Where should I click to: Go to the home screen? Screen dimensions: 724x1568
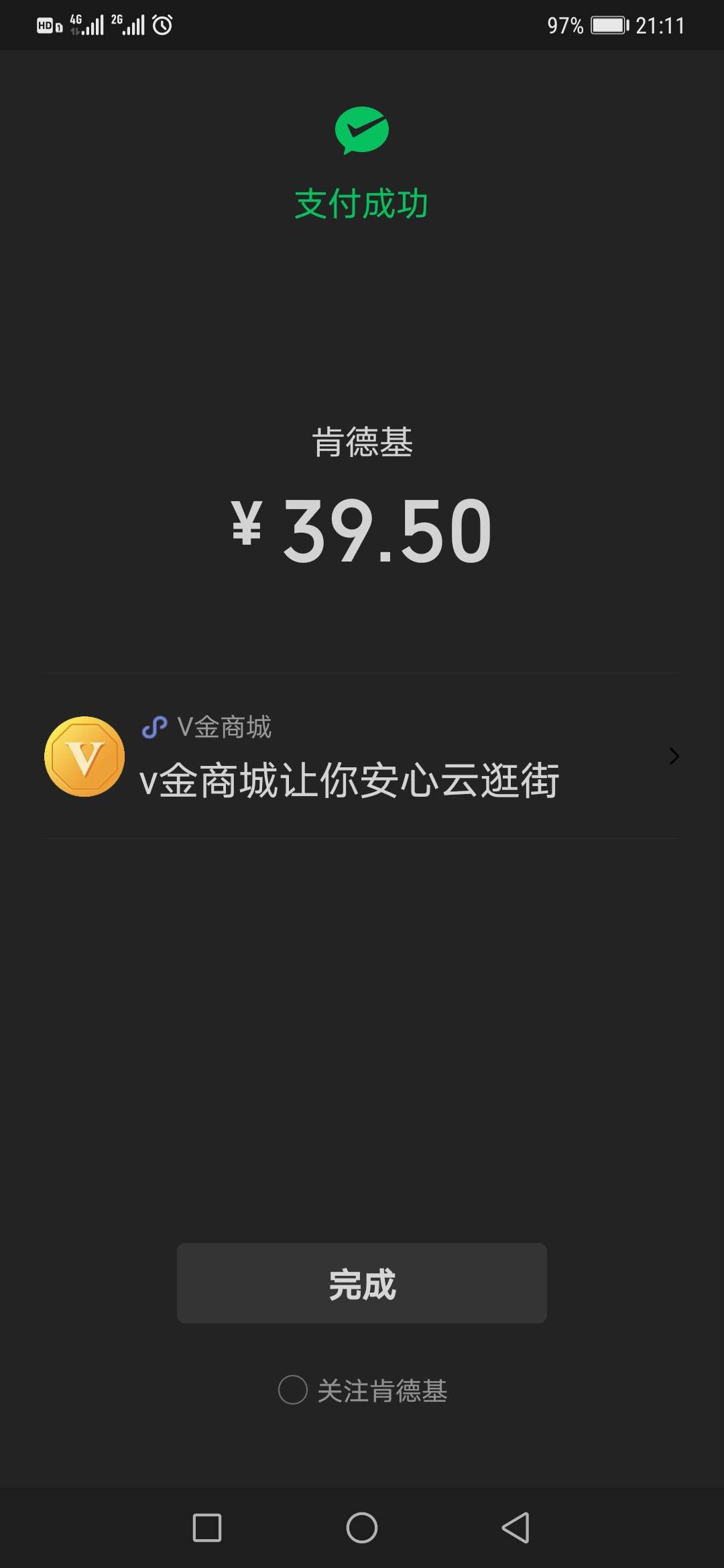(362, 1528)
